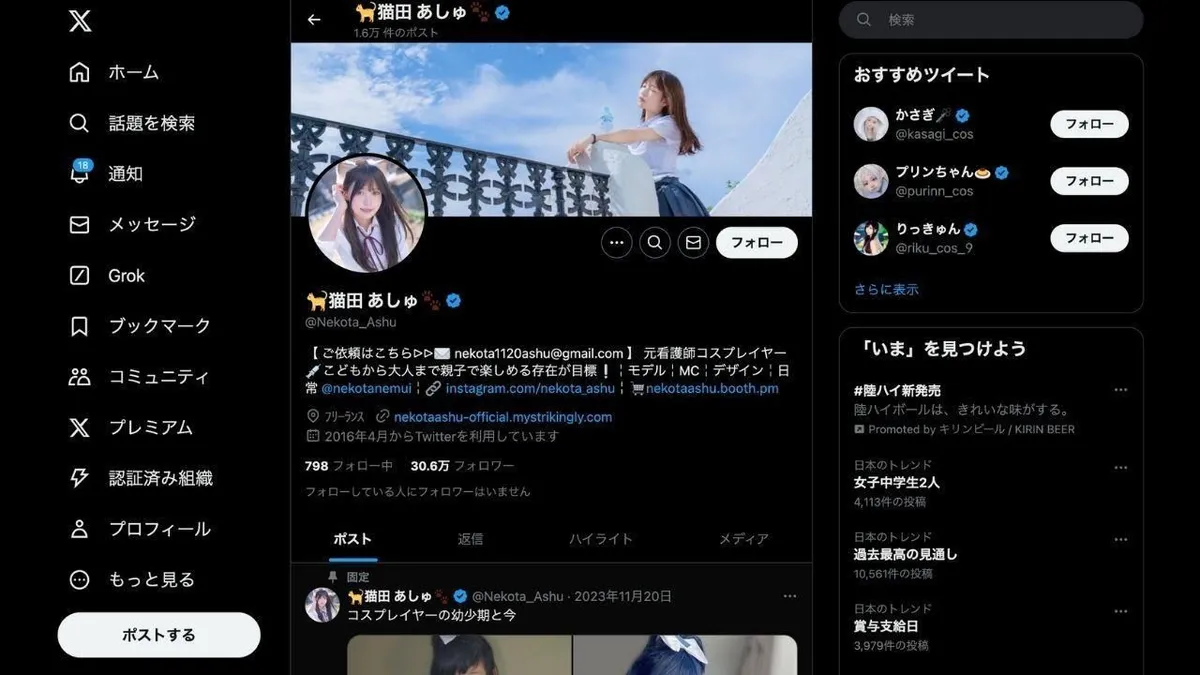Open the 検索 search box
The width and height of the screenshot is (1200, 675).
pos(990,20)
